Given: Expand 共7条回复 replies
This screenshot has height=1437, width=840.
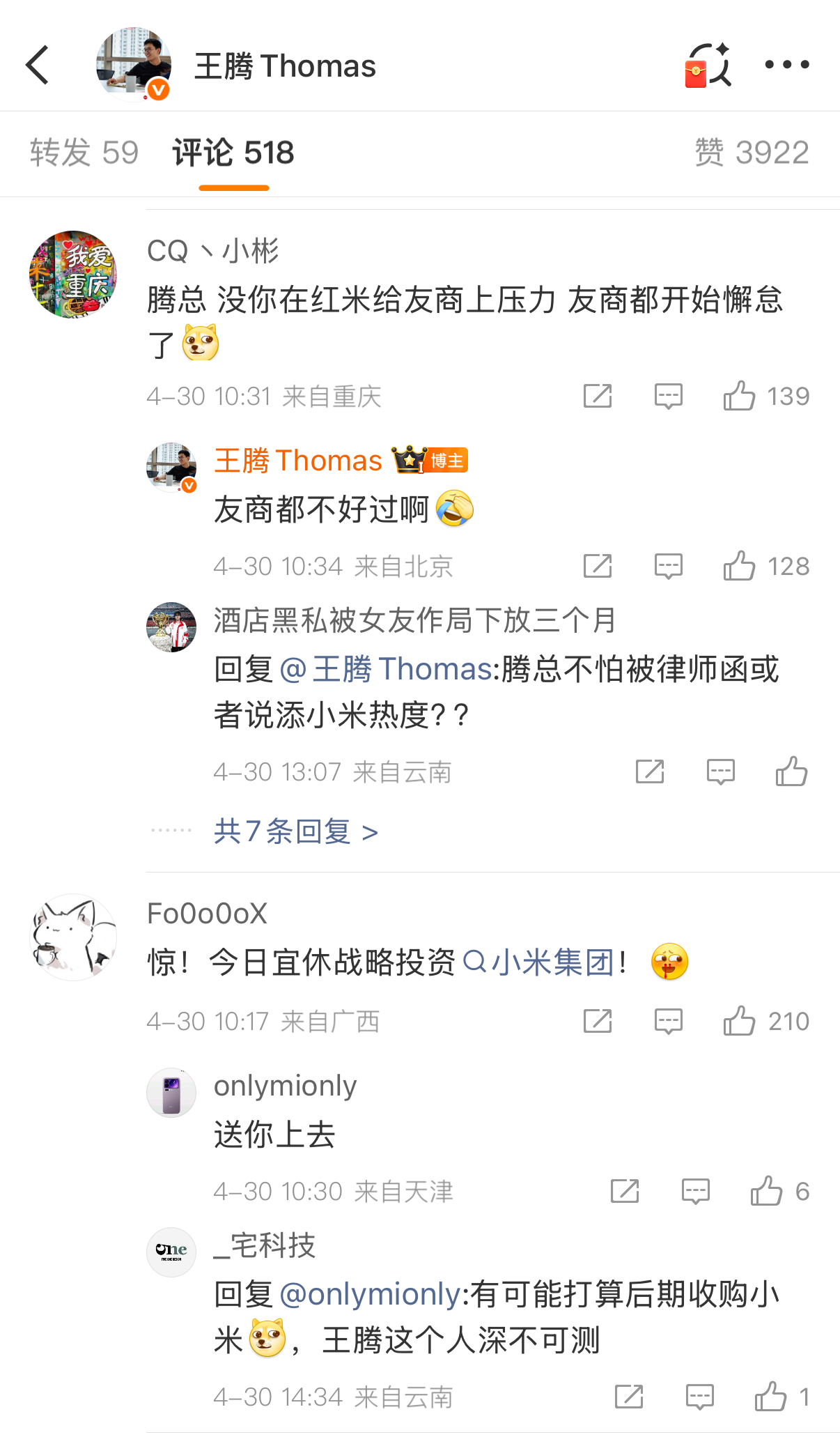Looking at the screenshot, I should (x=296, y=831).
